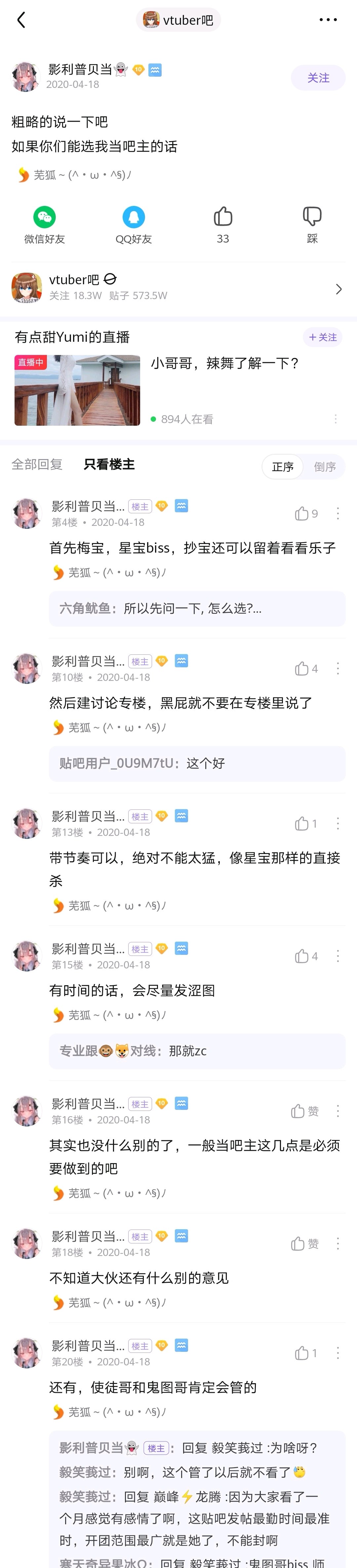Like the 第16楼 reply with 赞

pos(305,1112)
